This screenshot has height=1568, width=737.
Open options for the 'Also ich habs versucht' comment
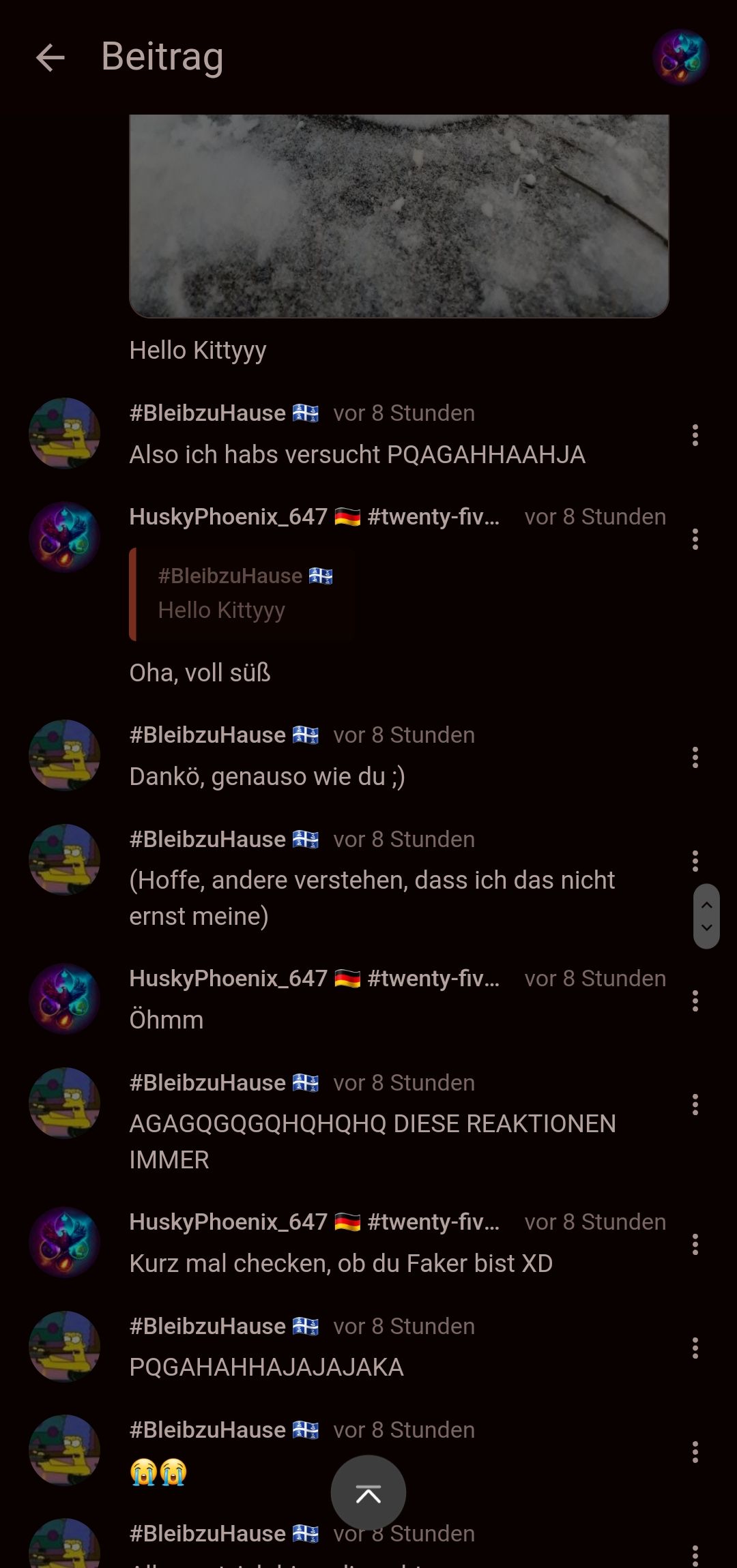click(695, 435)
